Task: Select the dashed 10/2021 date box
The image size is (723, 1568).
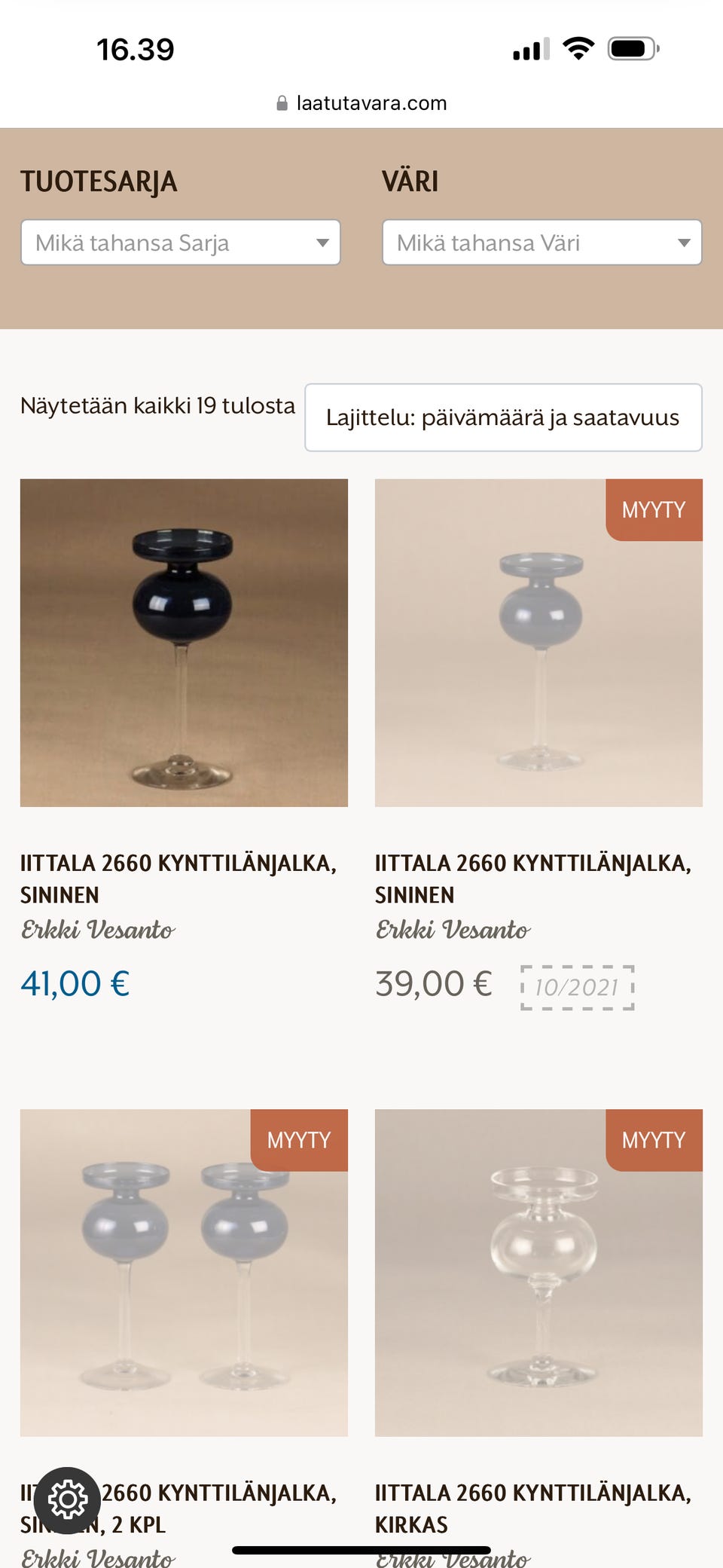Action: (576, 986)
